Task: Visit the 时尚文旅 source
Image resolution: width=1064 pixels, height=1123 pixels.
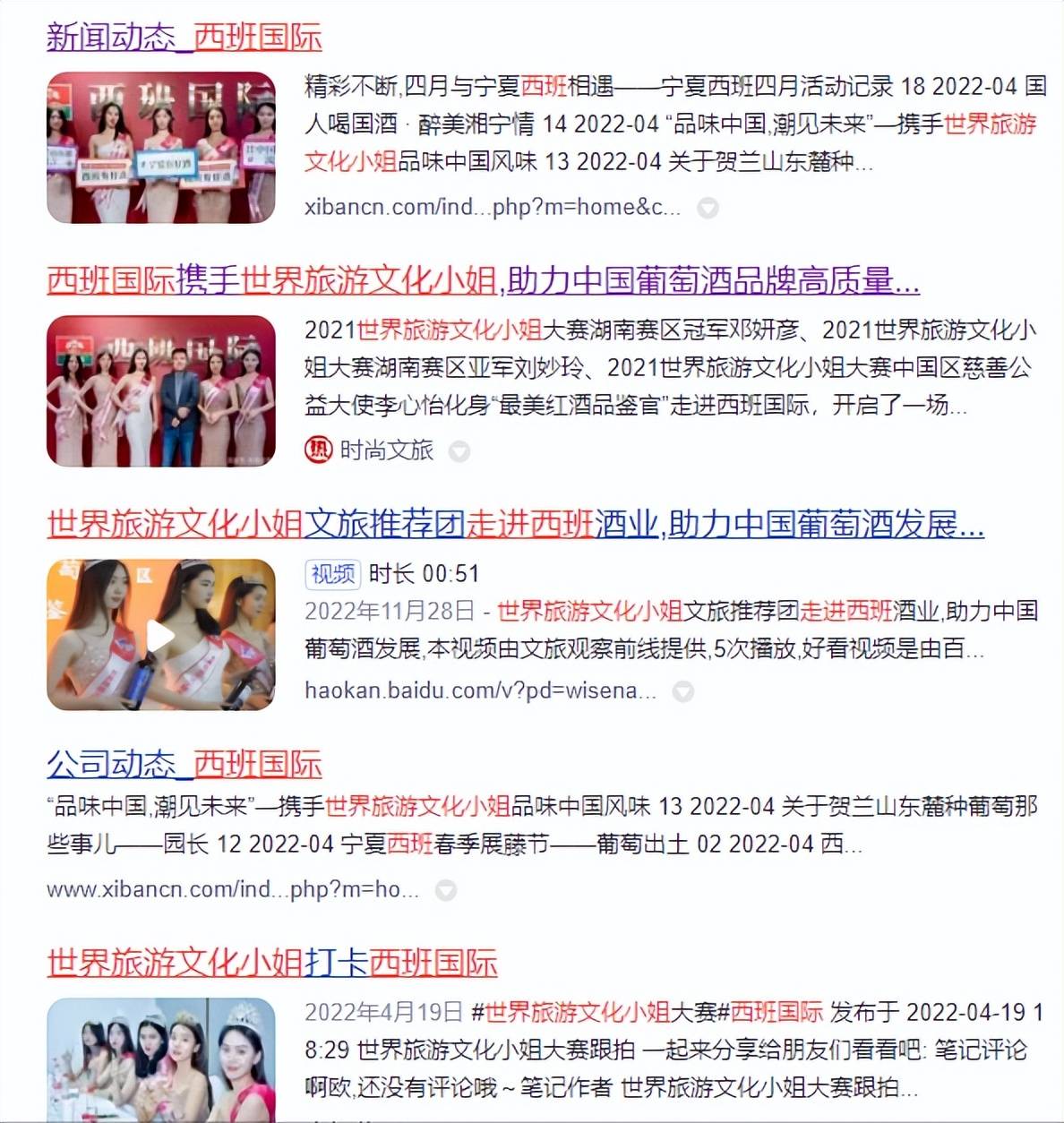Action: (386, 450)
